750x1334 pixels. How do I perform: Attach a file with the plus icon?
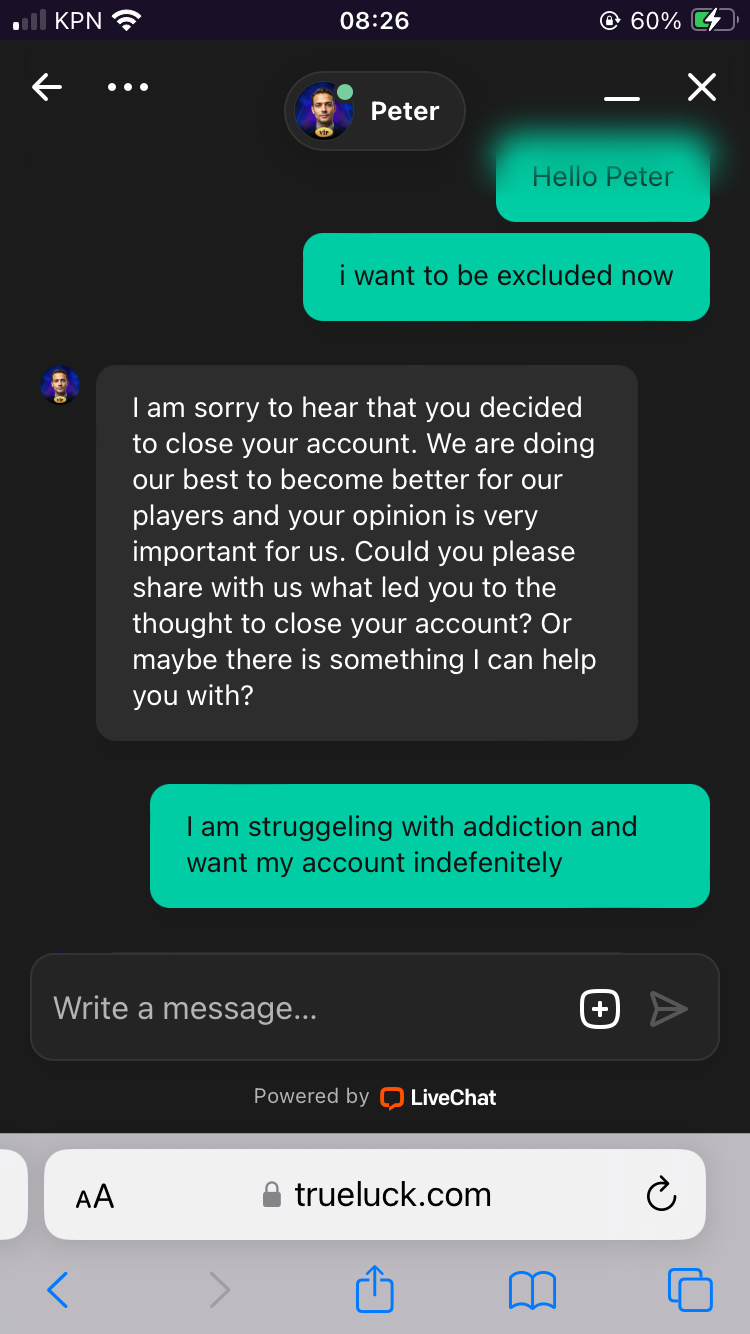[600, 1008]
